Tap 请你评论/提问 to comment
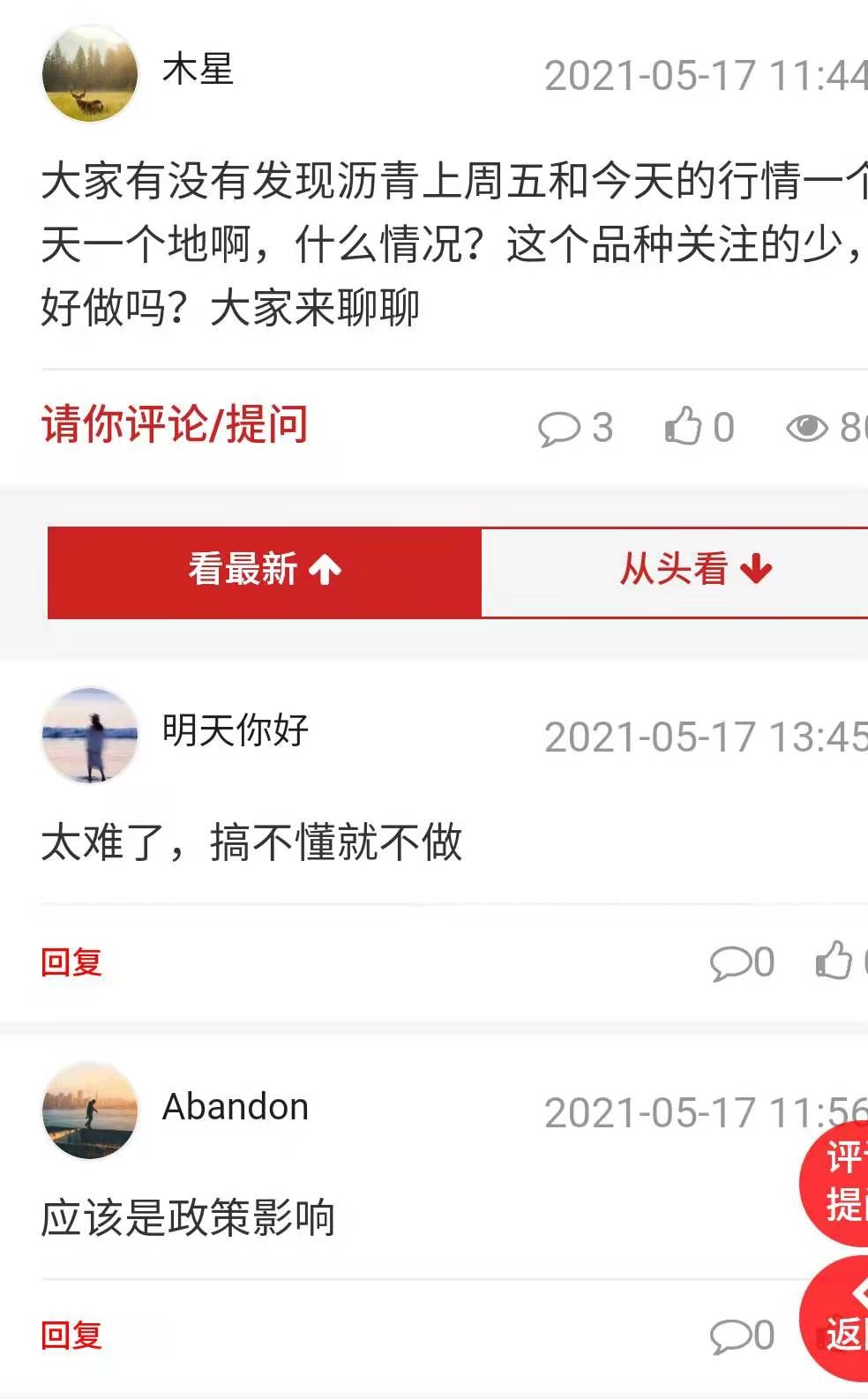 click(x=175, y=424)
